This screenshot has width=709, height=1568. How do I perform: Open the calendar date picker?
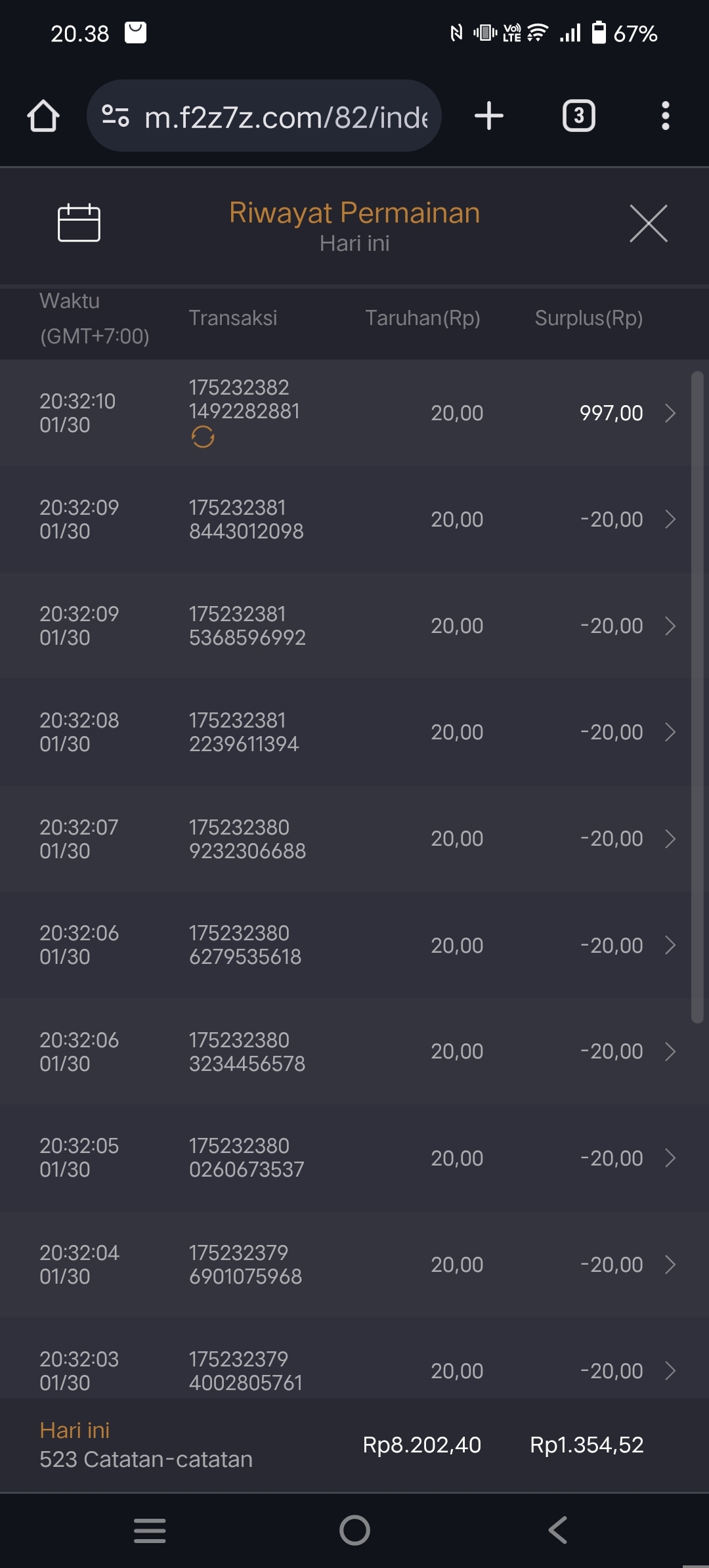pos(79,223)
